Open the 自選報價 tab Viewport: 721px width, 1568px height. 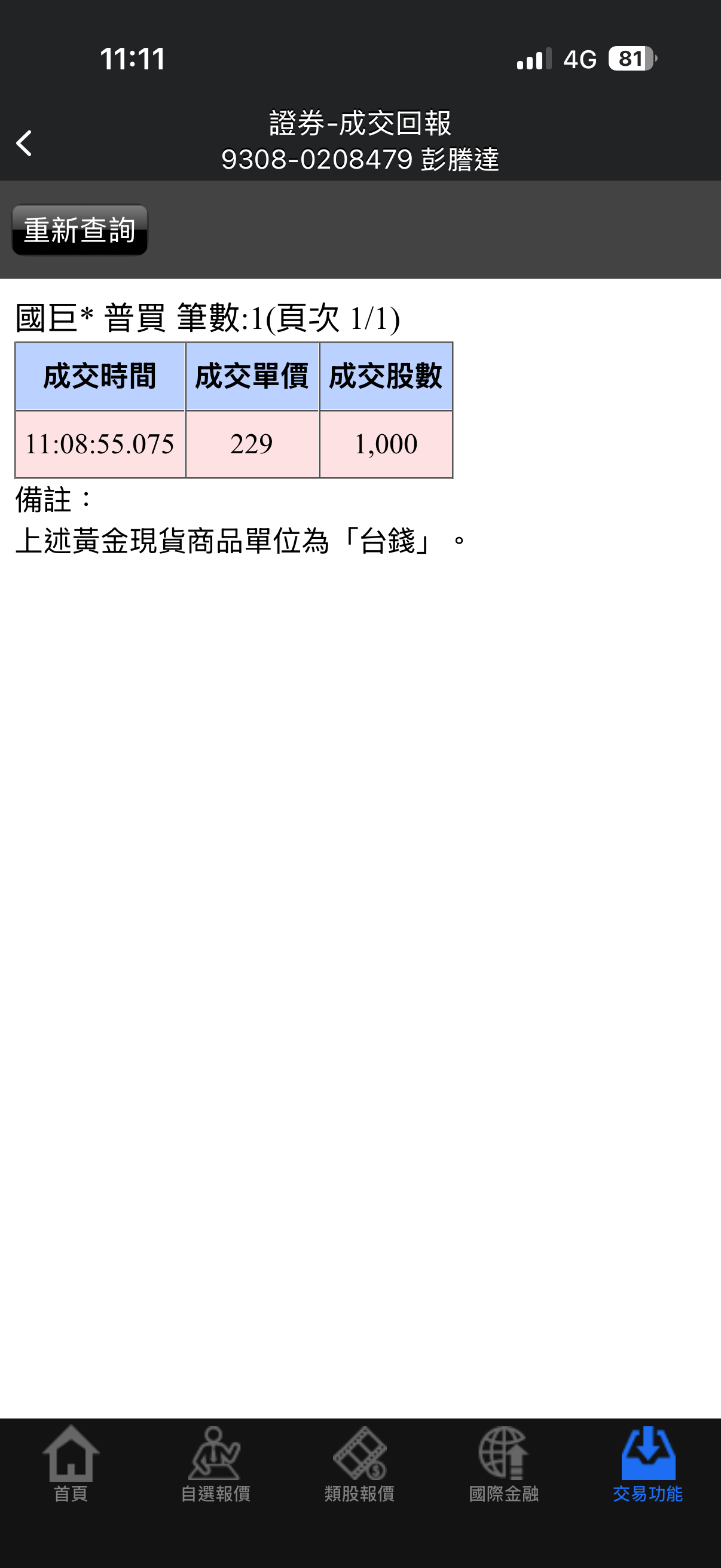tap(215, 1465)
